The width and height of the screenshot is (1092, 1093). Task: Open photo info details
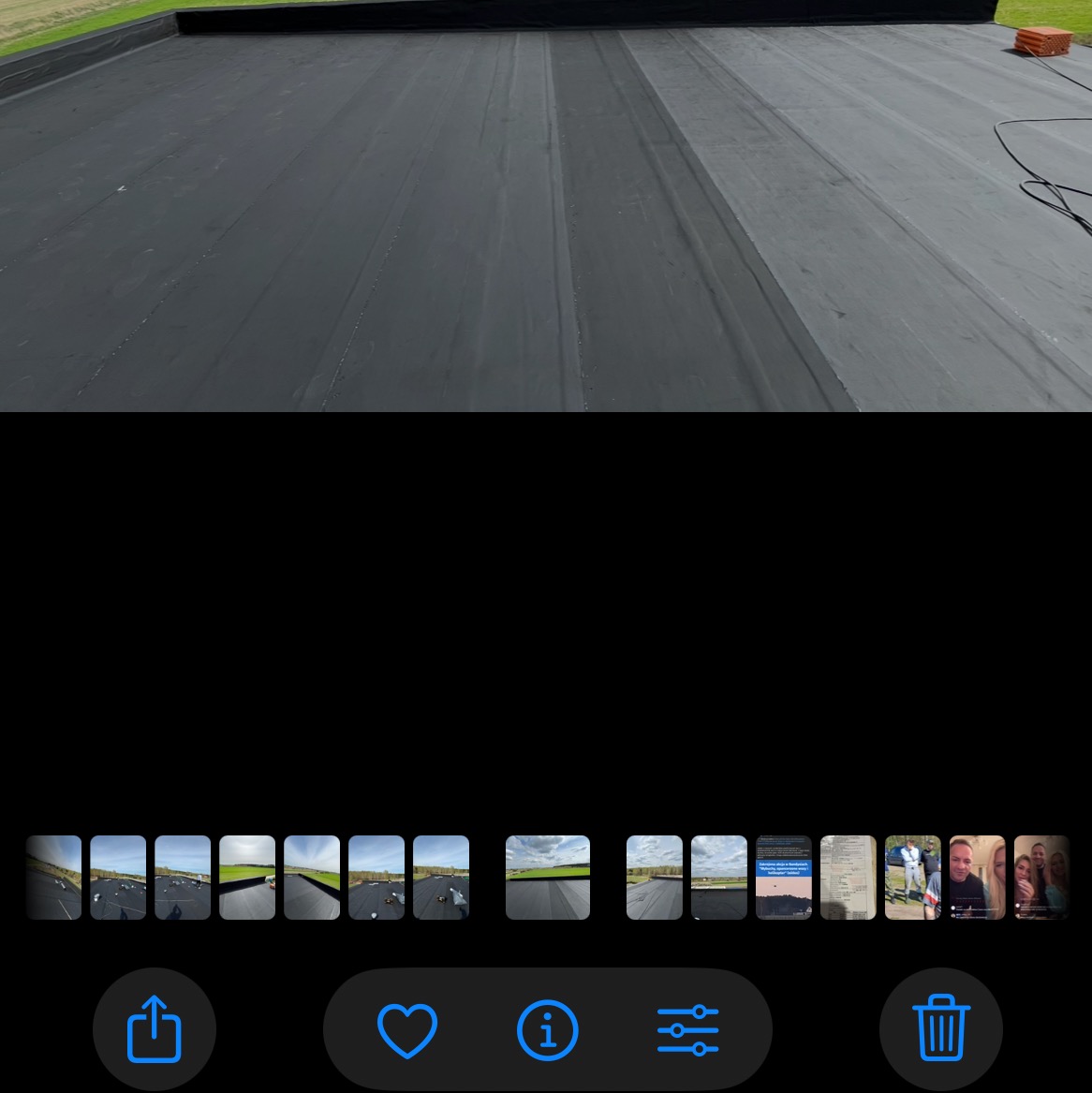[548, 1029]
